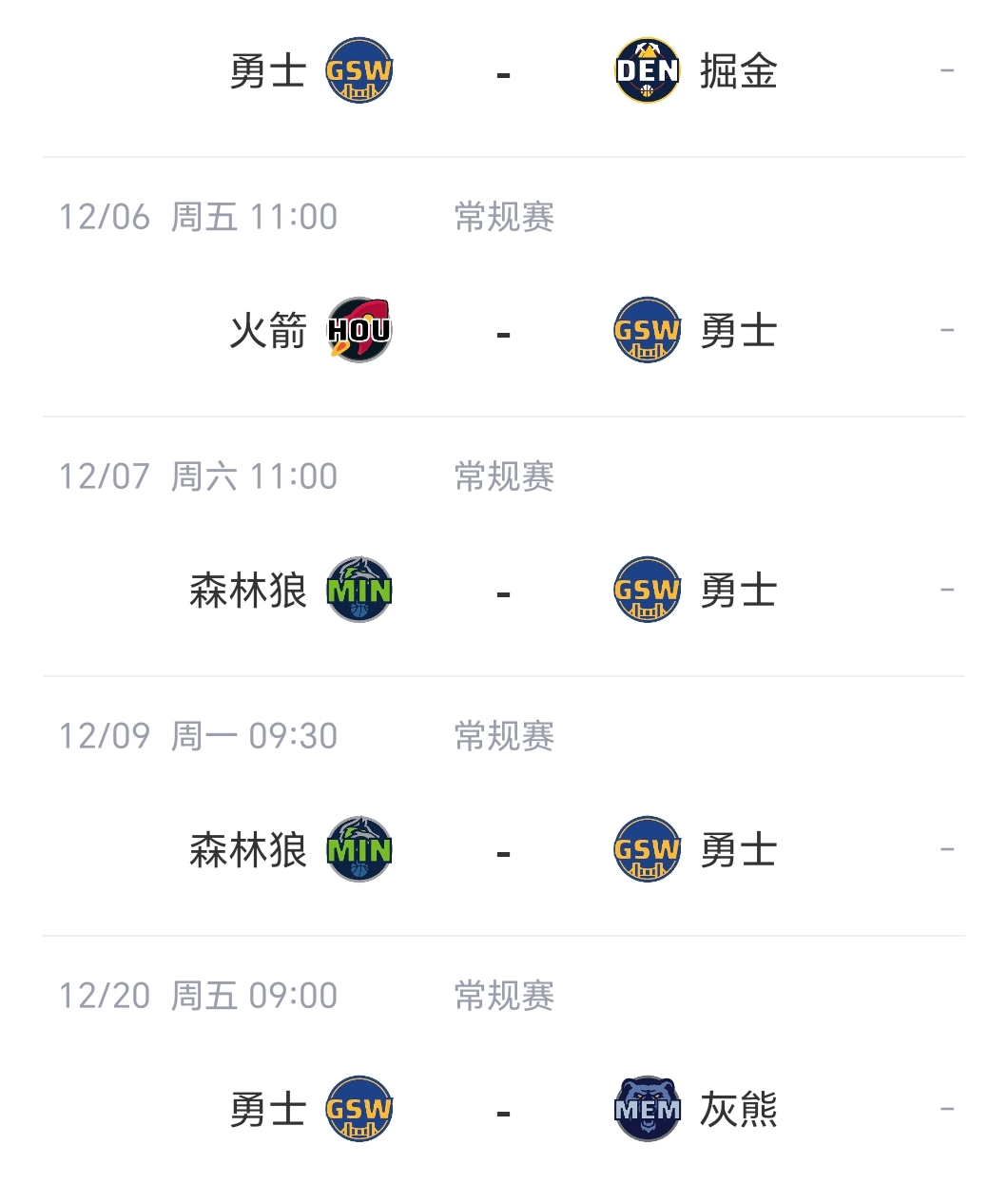Click the Grizzlies MEM bear logo
Image resolution: width=1008 pixels, height=1184 pixels.
(648, 1108)
